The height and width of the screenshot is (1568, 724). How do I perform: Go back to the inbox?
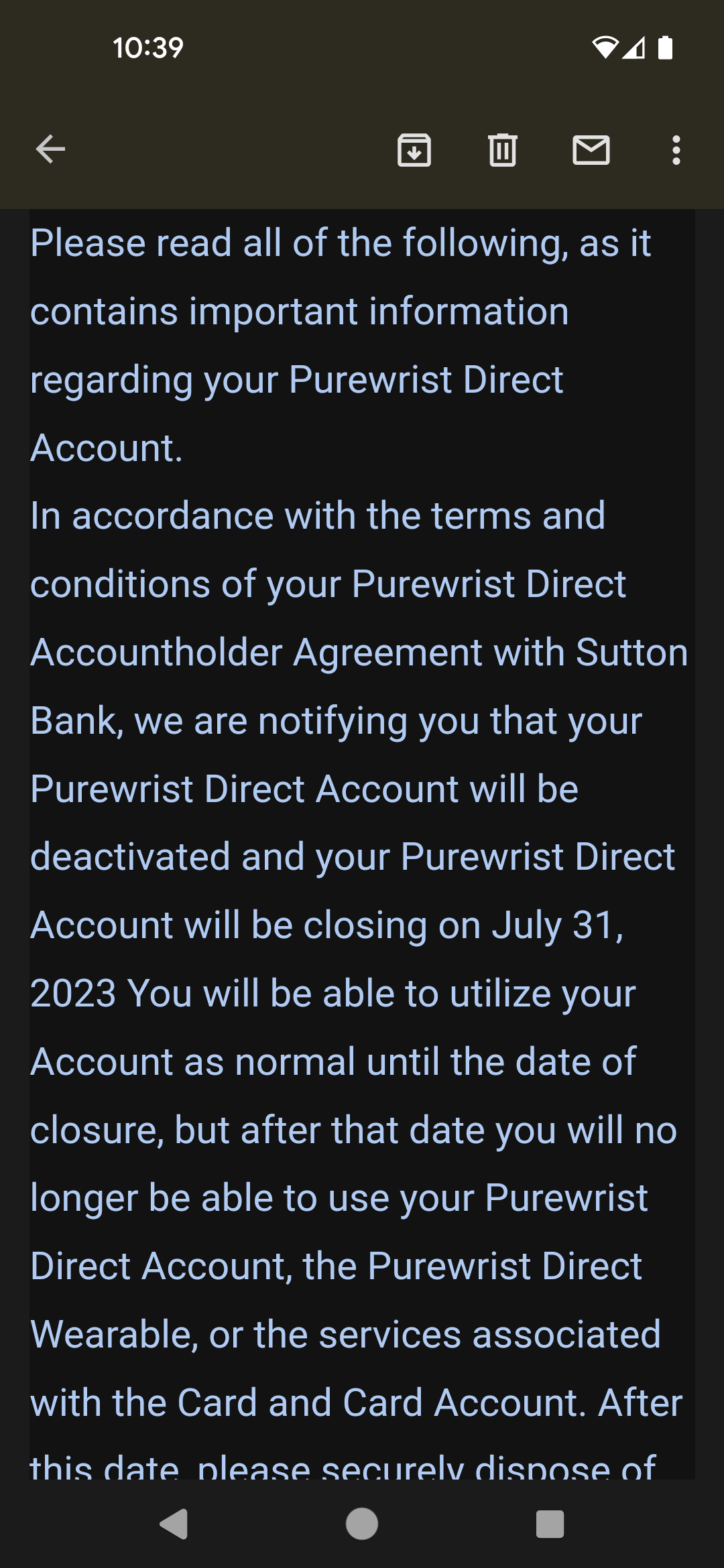click(x=50, y=149)
